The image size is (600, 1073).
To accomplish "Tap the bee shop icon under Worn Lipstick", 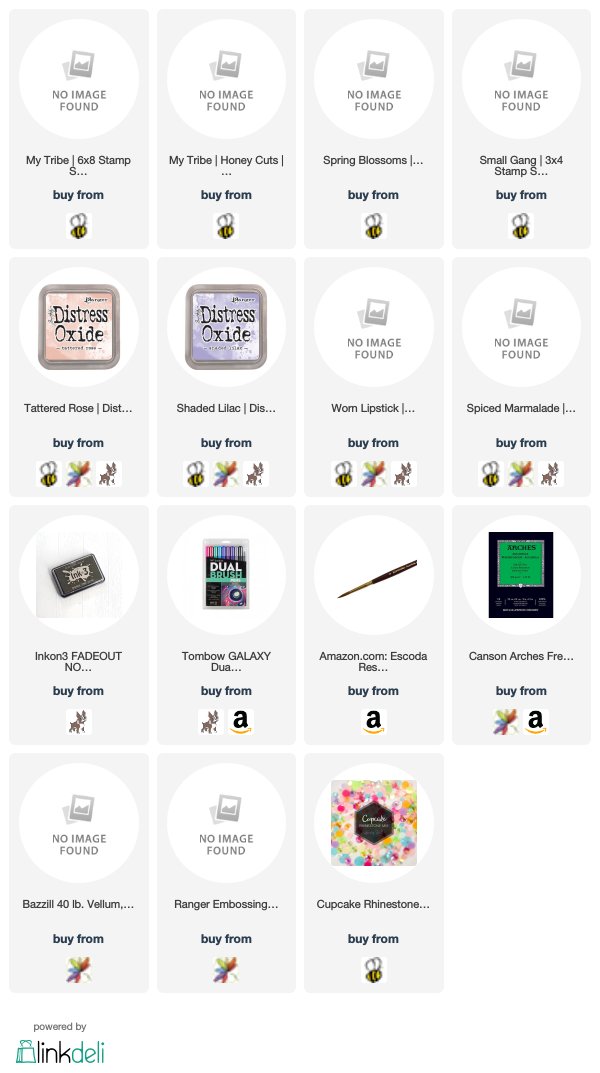I will (x=344, y=474).
